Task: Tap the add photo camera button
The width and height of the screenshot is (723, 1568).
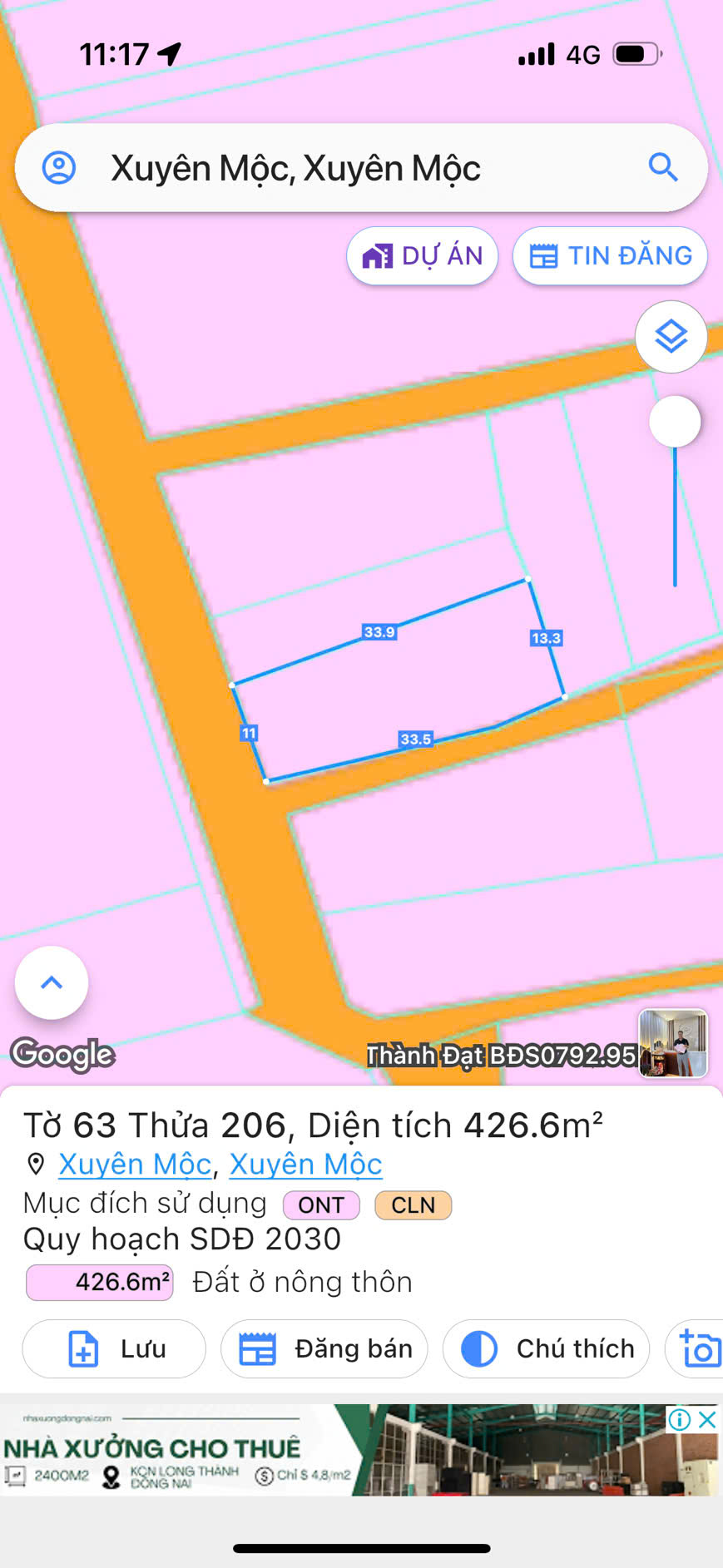Action: (699, 1349)
